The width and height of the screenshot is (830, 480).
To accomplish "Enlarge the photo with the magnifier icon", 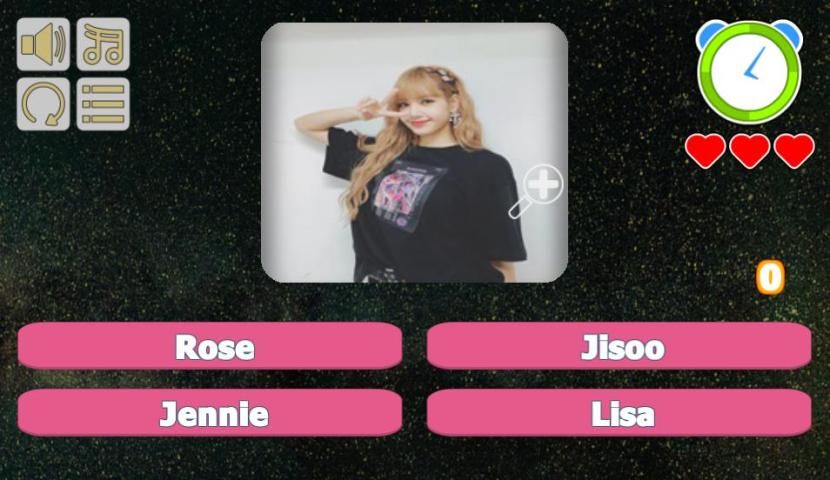I will click(537, 191).
